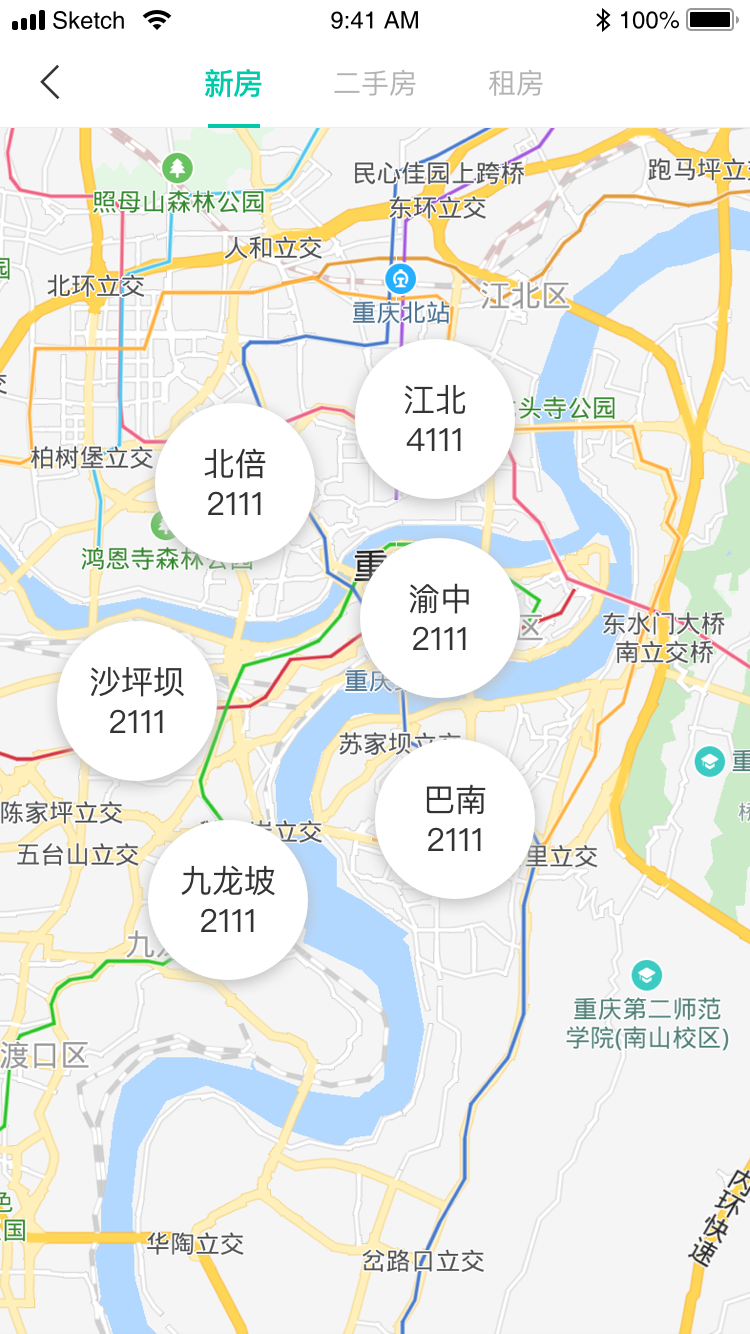Select the 沙坪坝 2111 district bubble
The height and width of the screenshot is (1334, 750).
(137, 701)
